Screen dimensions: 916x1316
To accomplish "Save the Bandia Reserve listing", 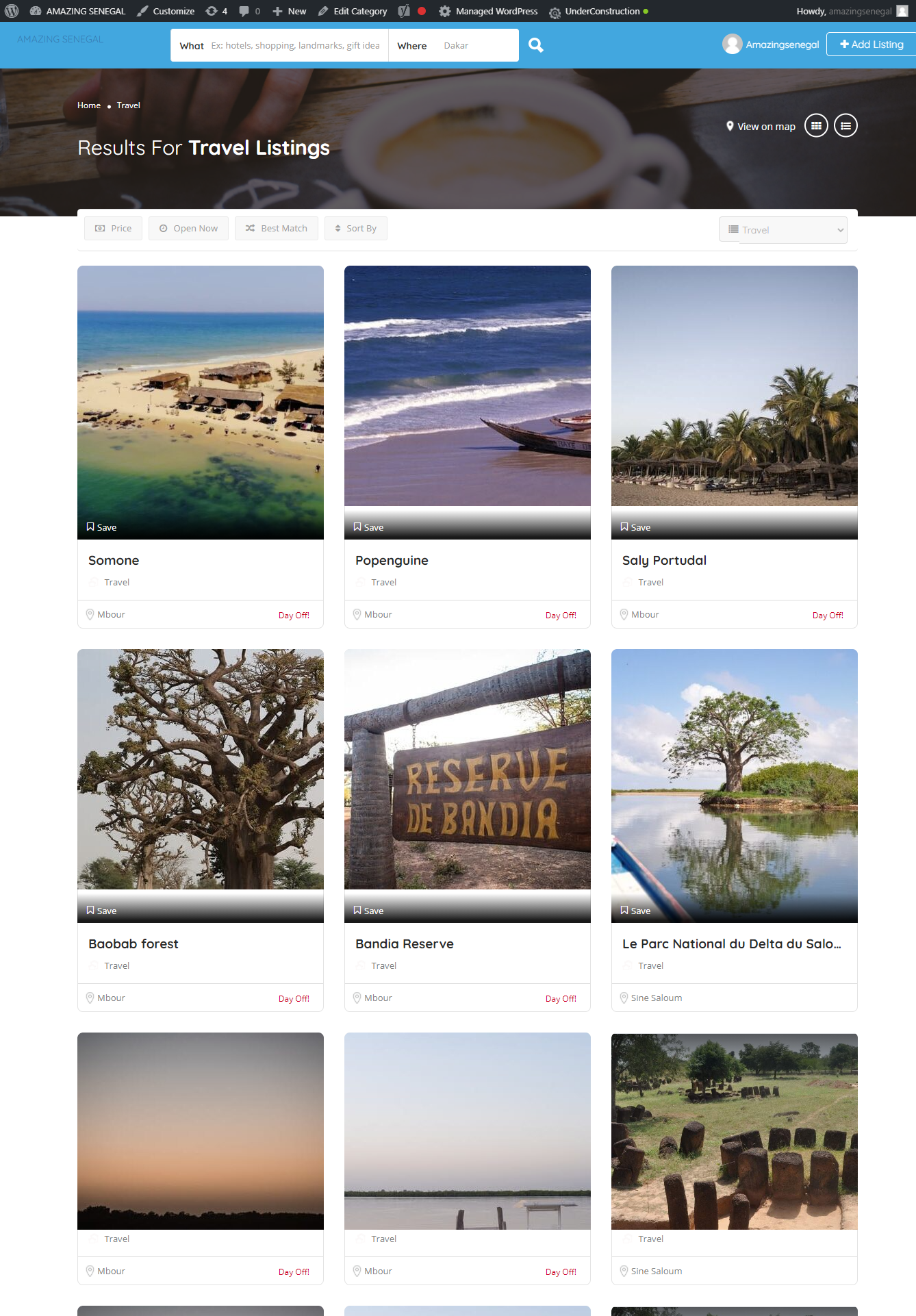I will (368, 910).
